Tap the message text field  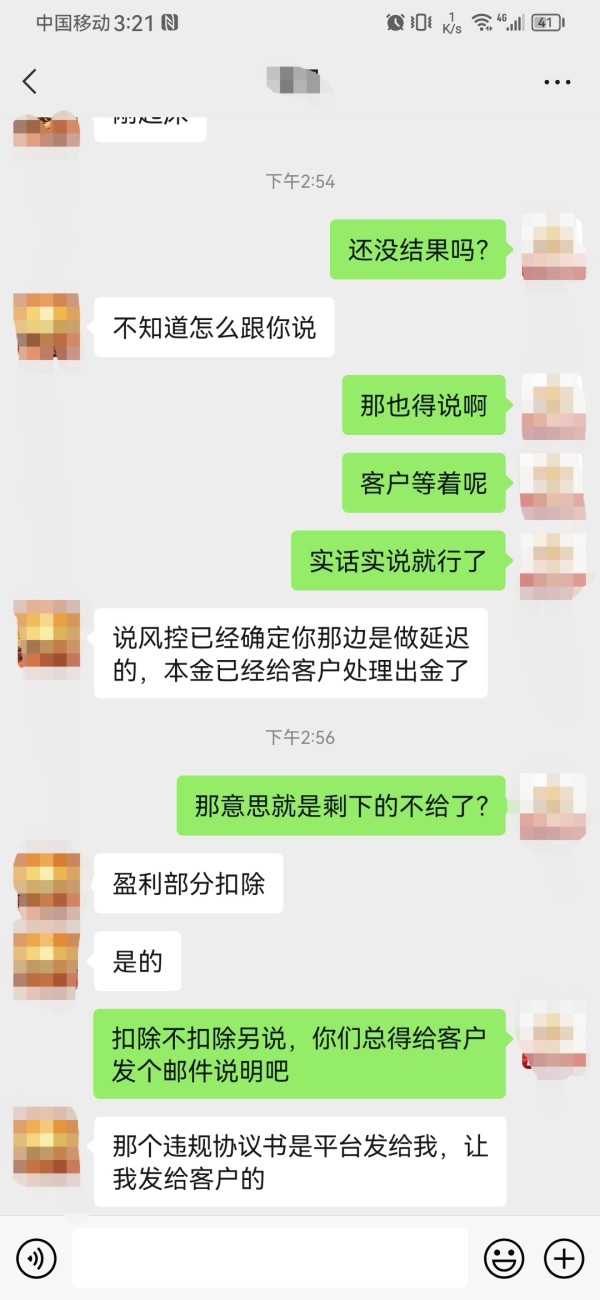270,1257
